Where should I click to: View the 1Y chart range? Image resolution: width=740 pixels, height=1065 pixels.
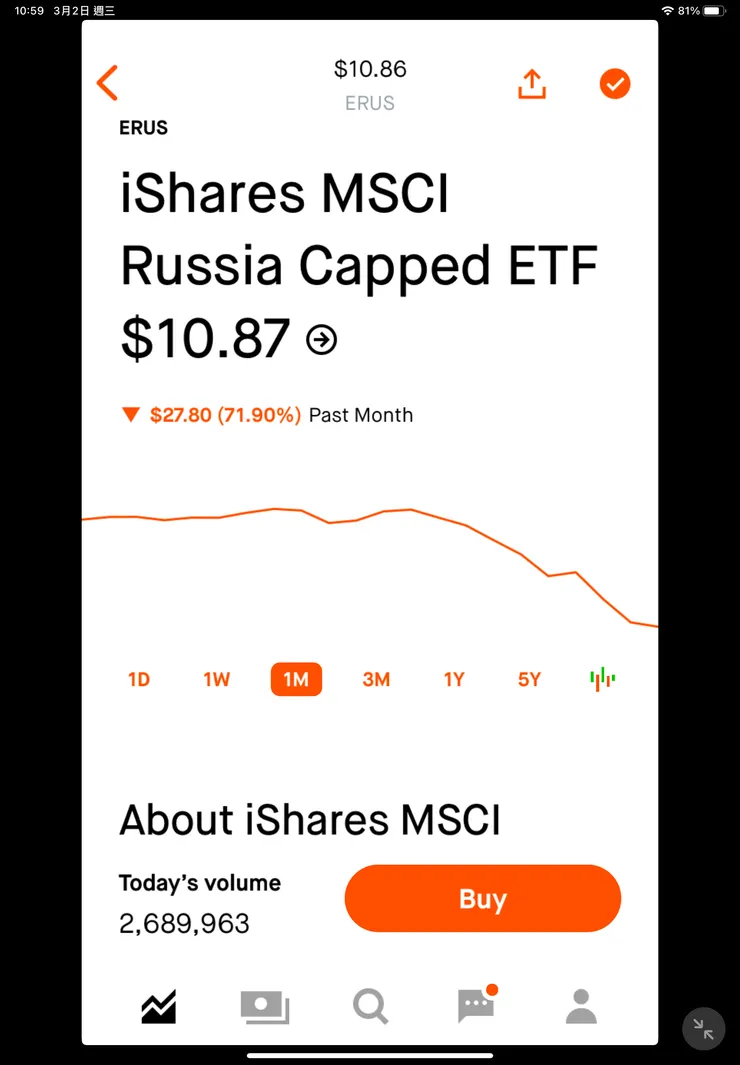tap(454, 680)
